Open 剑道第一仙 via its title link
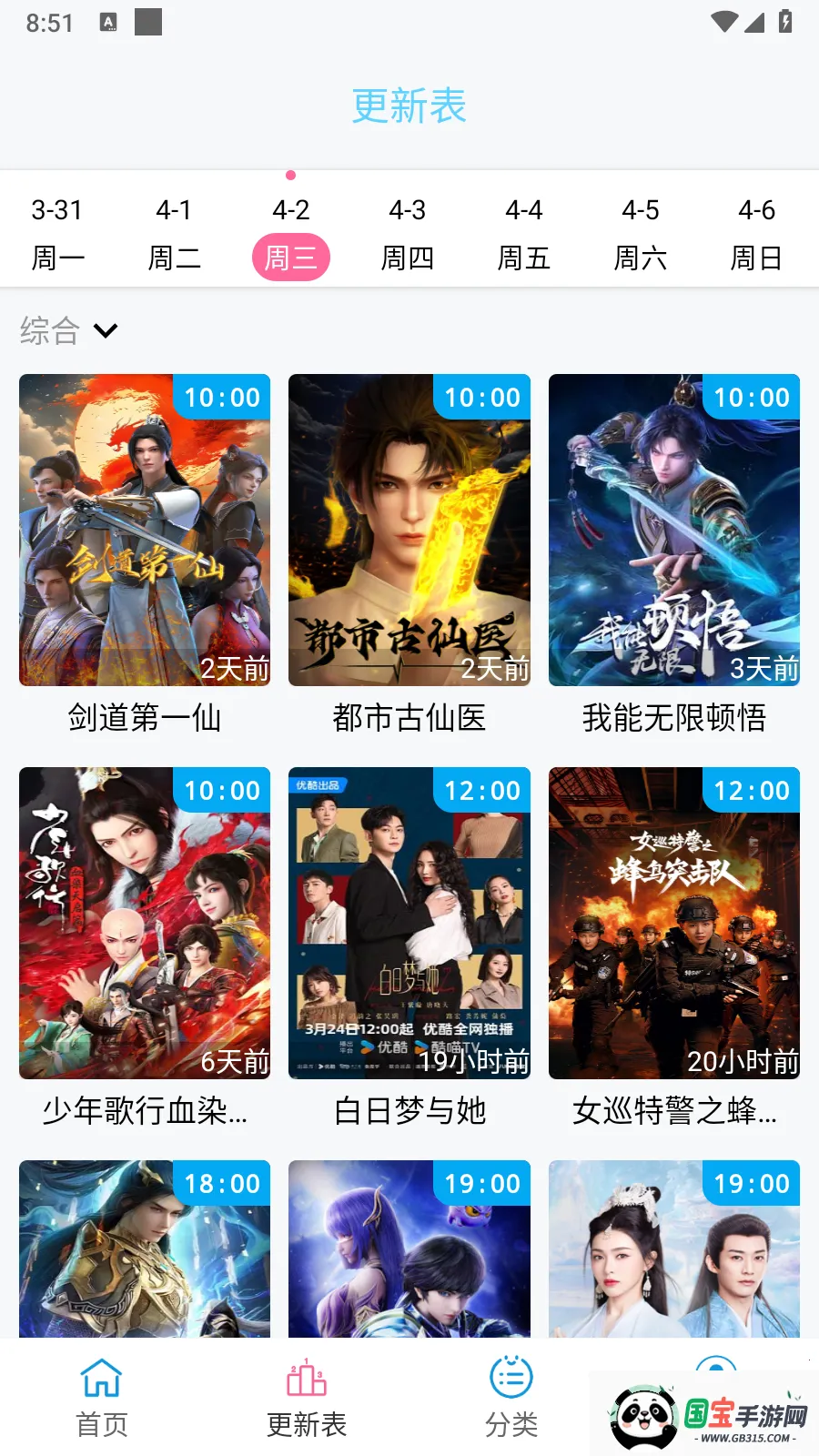 [x=145, y=719]
